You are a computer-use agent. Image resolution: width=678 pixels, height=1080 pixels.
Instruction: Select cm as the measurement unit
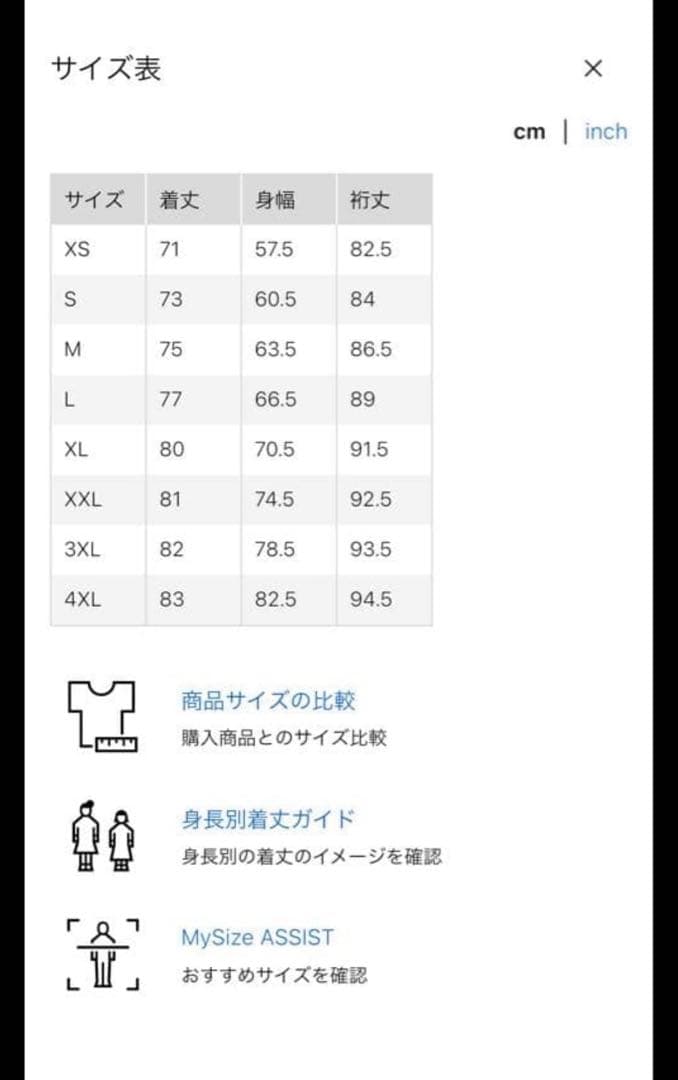pos(529,132)
